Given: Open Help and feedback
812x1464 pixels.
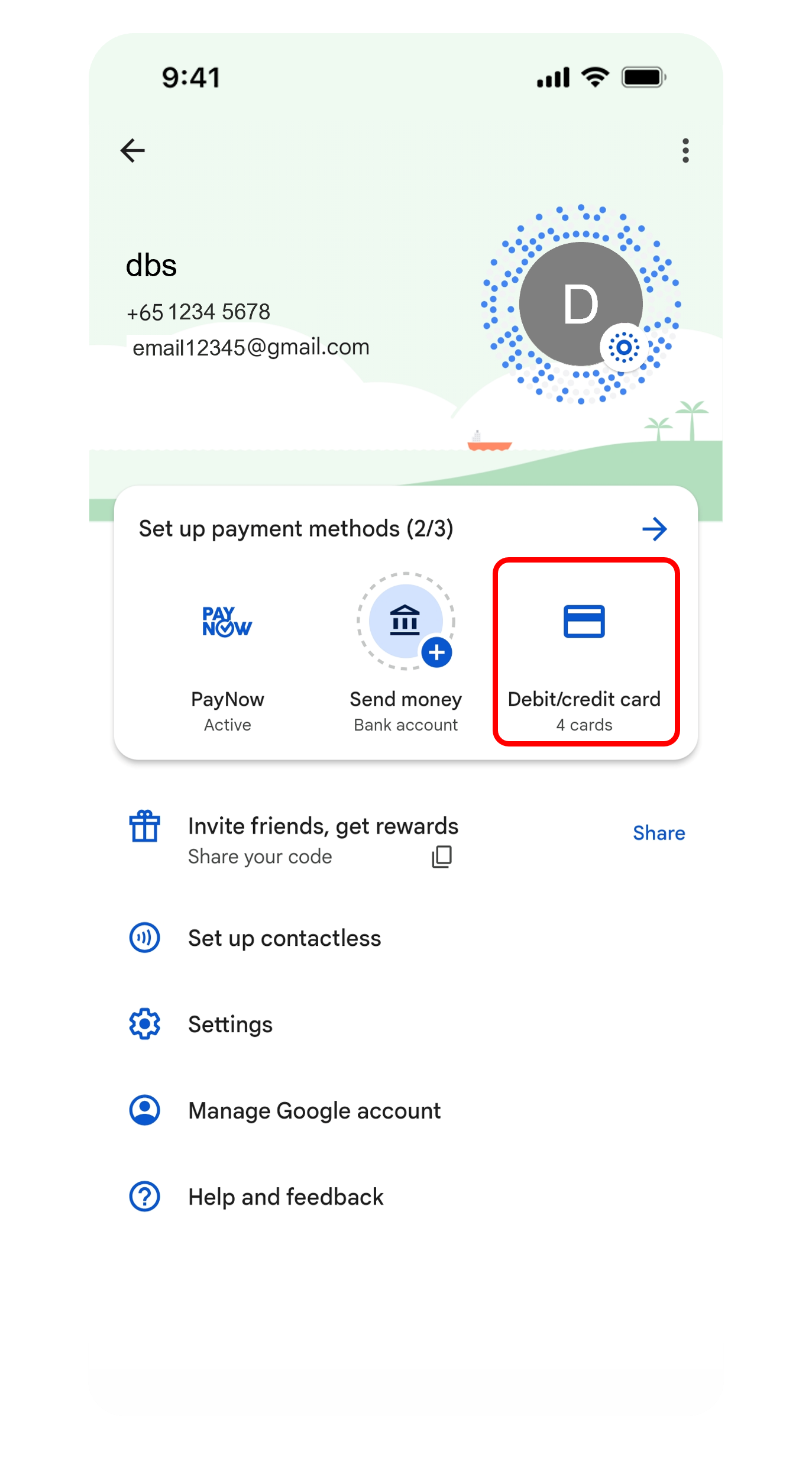Looking at the screenshot, I should [286, 1197].
